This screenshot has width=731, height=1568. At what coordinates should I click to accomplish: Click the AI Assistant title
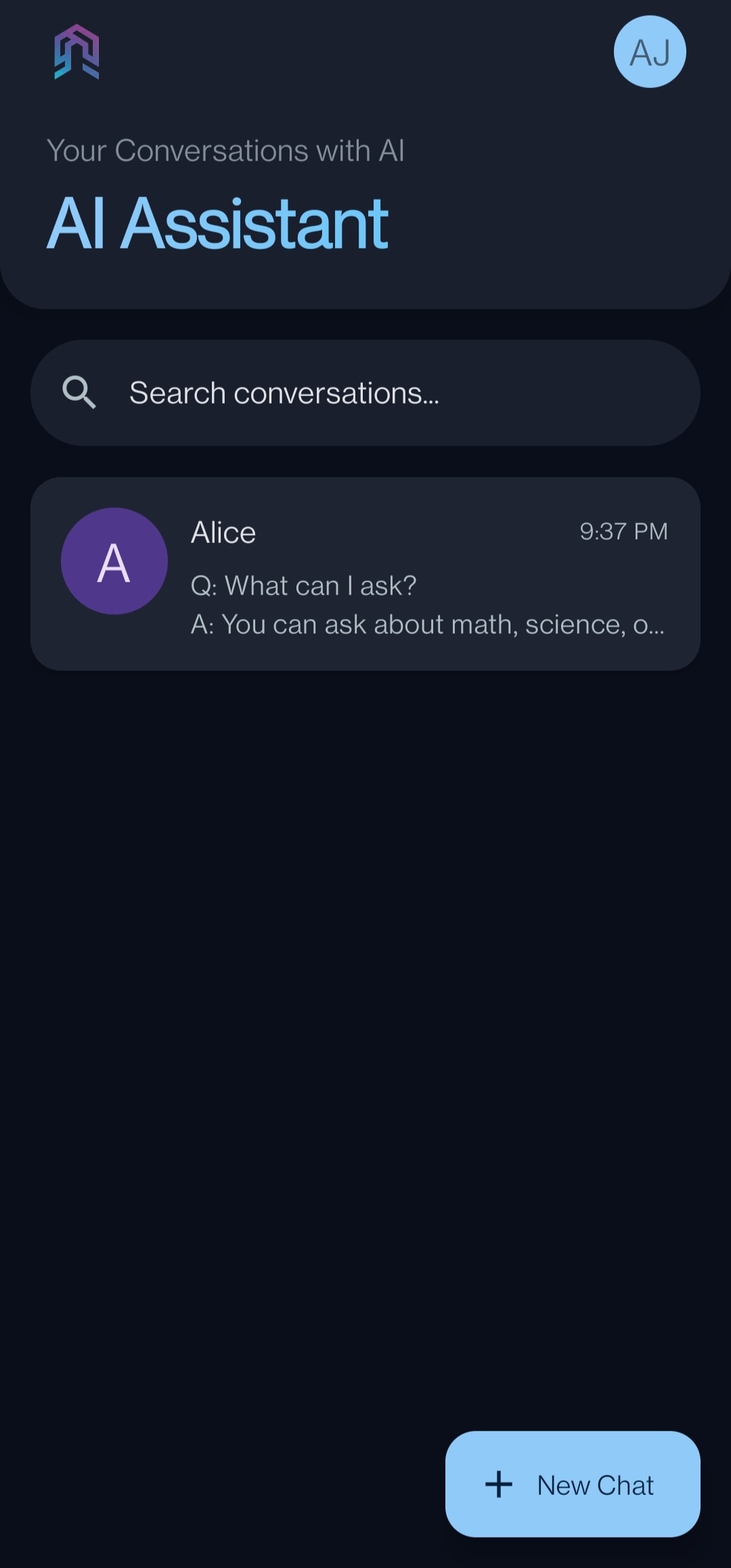(218, 221)
